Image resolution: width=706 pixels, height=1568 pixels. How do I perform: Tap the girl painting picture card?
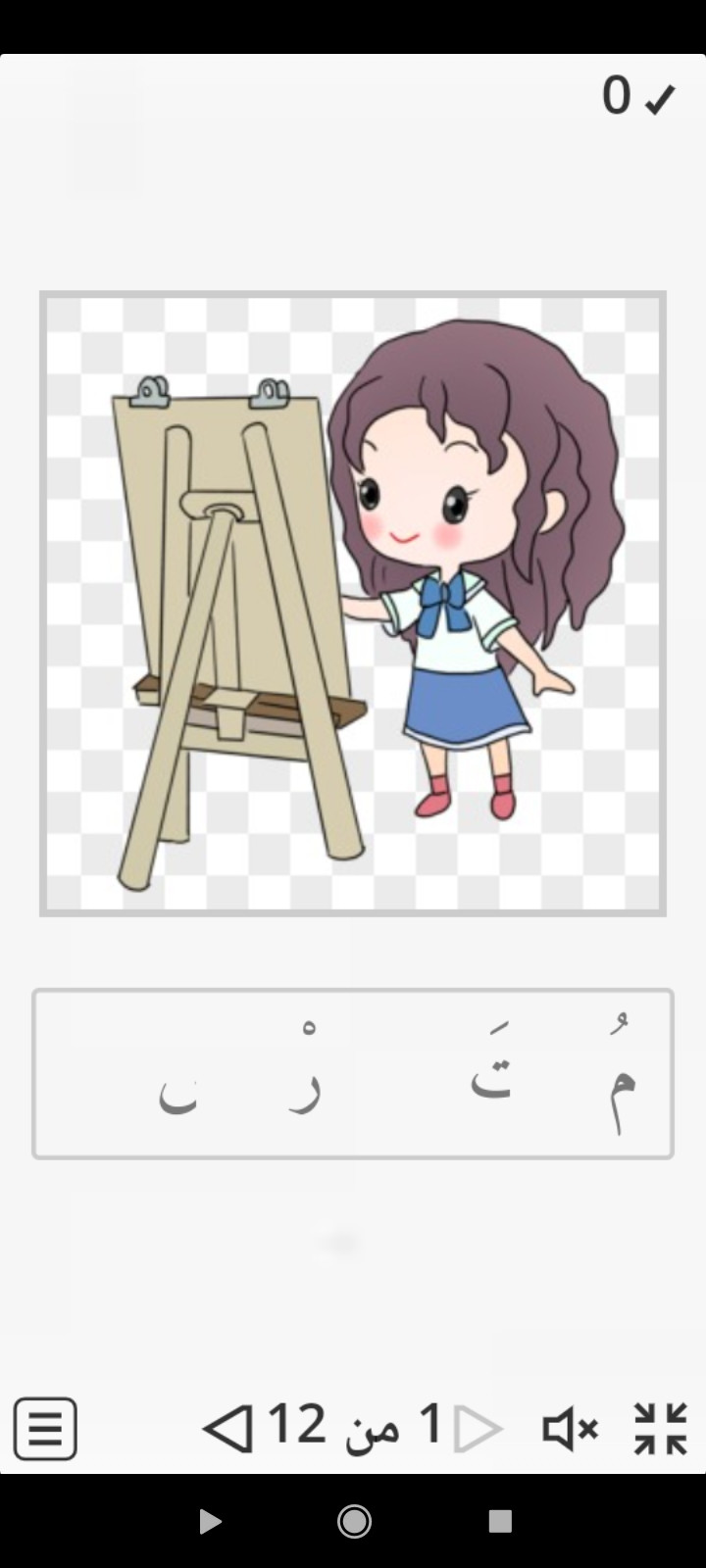tap(353, 604)
